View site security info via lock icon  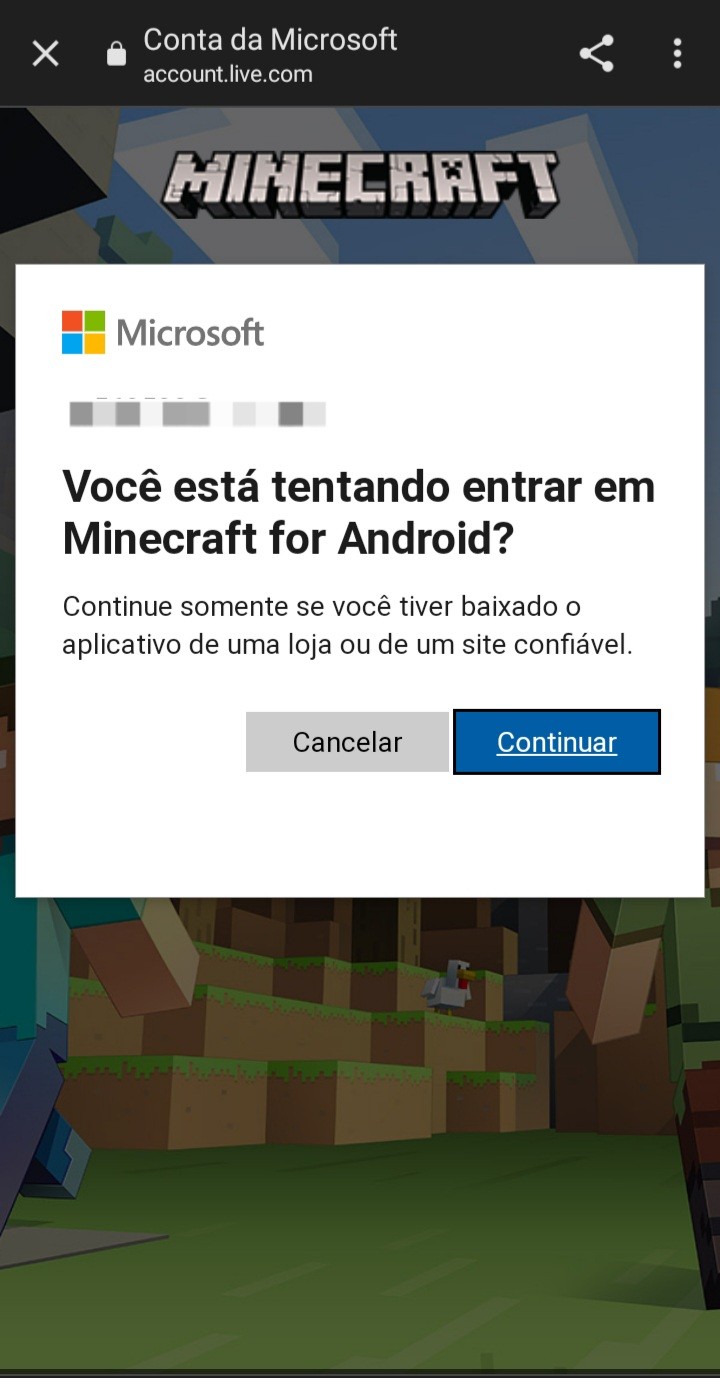tap(117, 54)
